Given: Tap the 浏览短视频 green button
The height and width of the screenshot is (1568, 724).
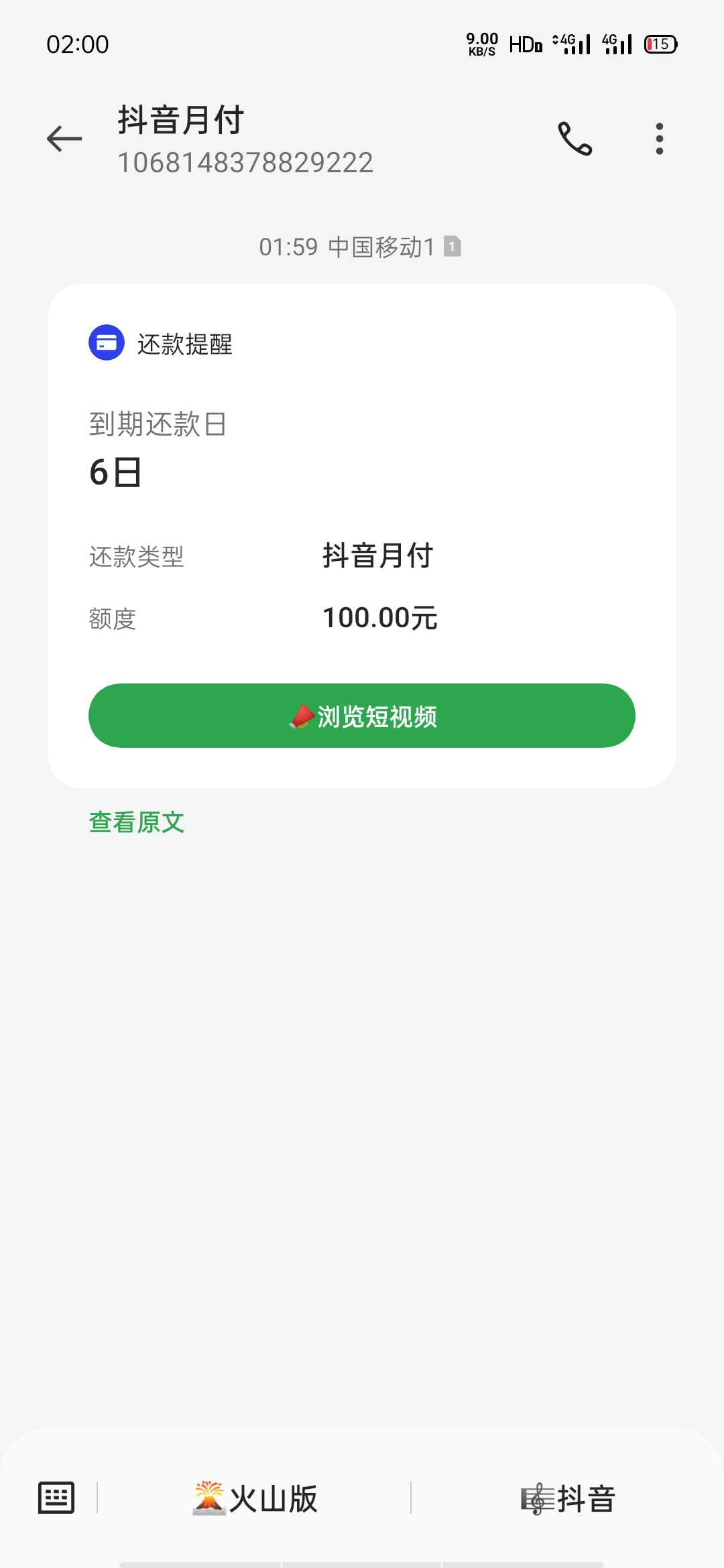Looking at the screenshot, I should pos(362,716).
